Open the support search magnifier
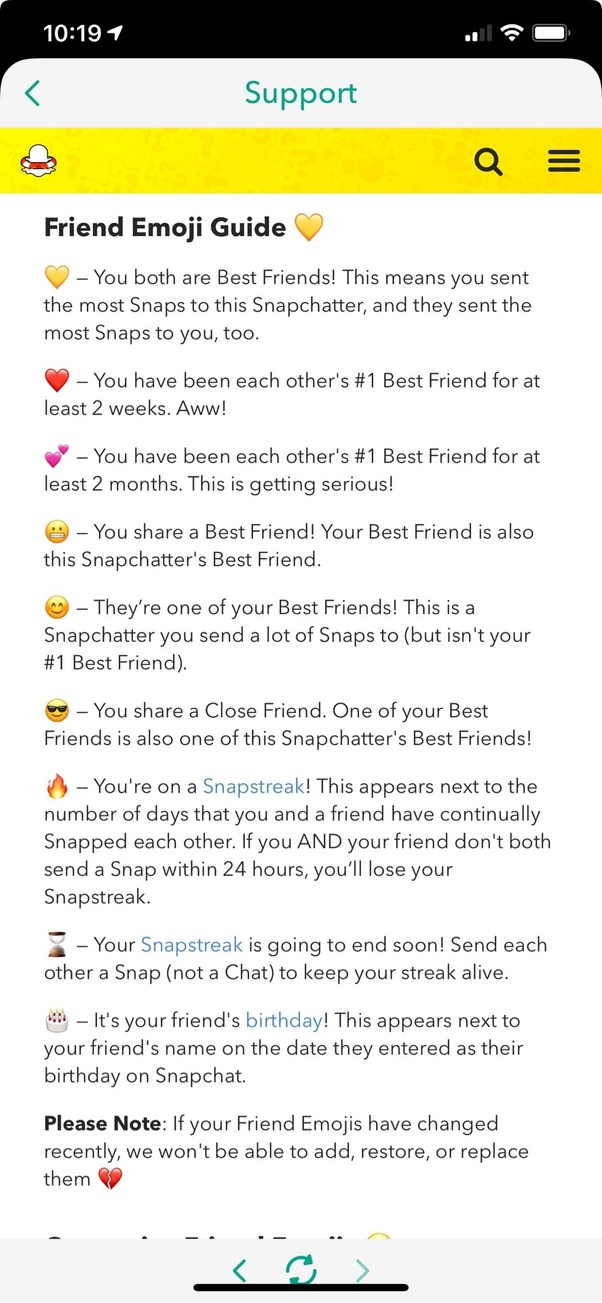The image size is (602, 1303). (x=488, y=161)
